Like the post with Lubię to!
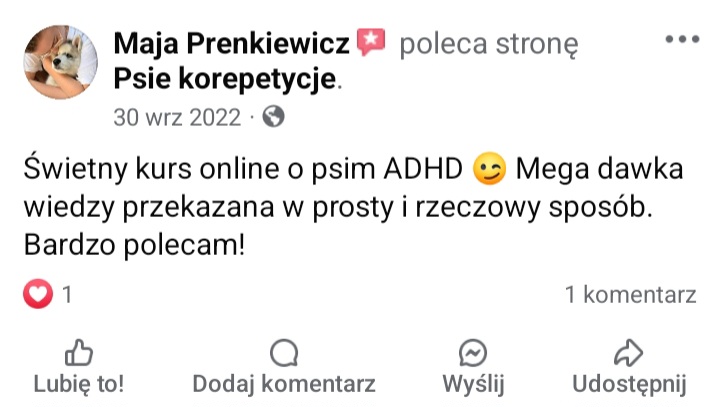 [78, 367]
